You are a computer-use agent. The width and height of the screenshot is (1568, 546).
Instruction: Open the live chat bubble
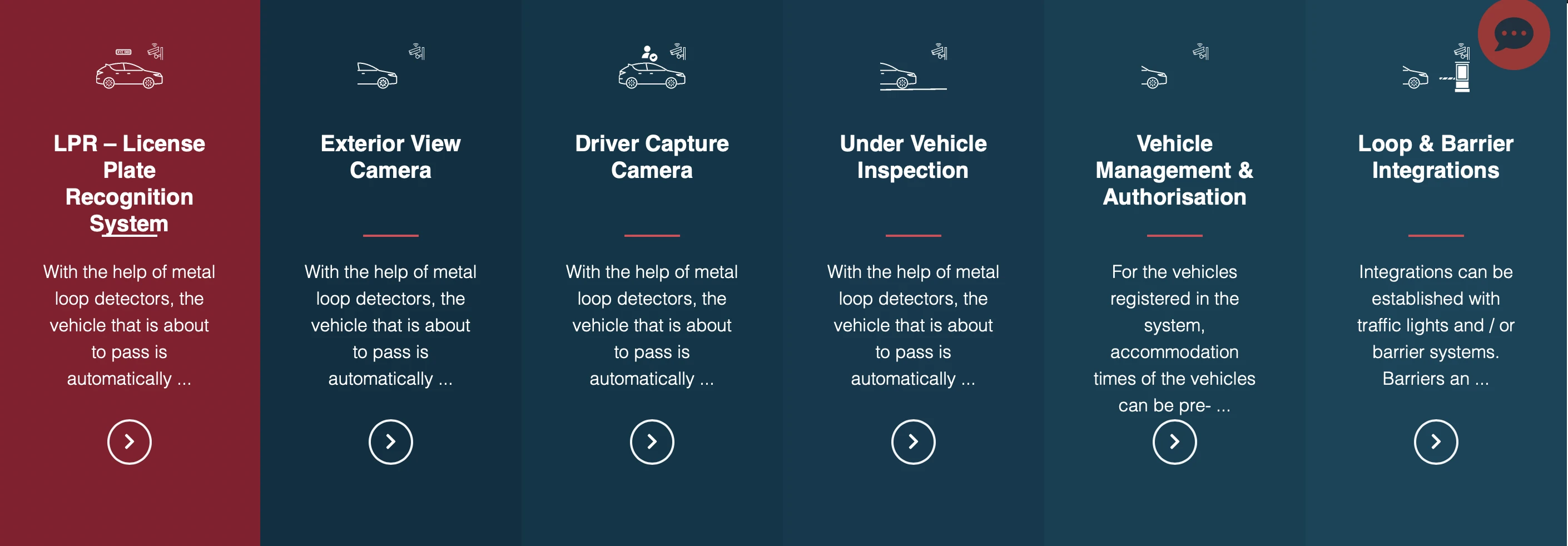tap(1513, 33)
